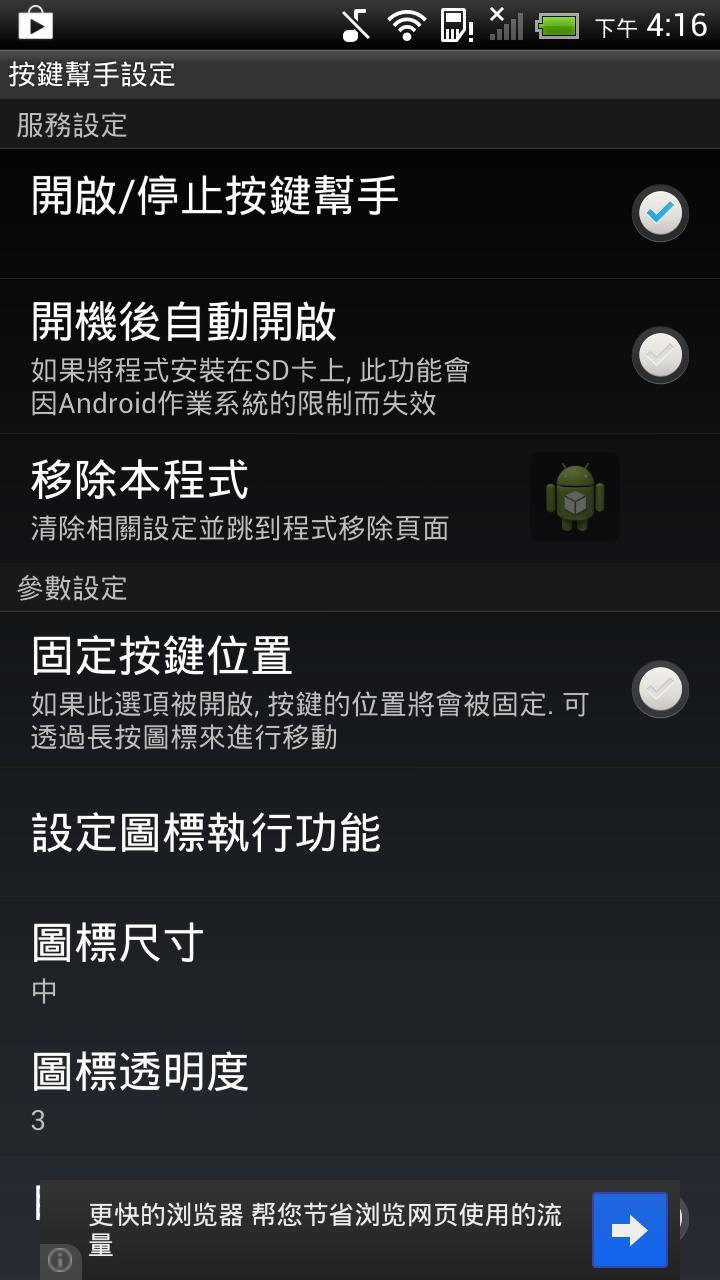The image size is (720, 1280).
Task: Tap the muted sound icon in status bar
Action: point(359,24)
